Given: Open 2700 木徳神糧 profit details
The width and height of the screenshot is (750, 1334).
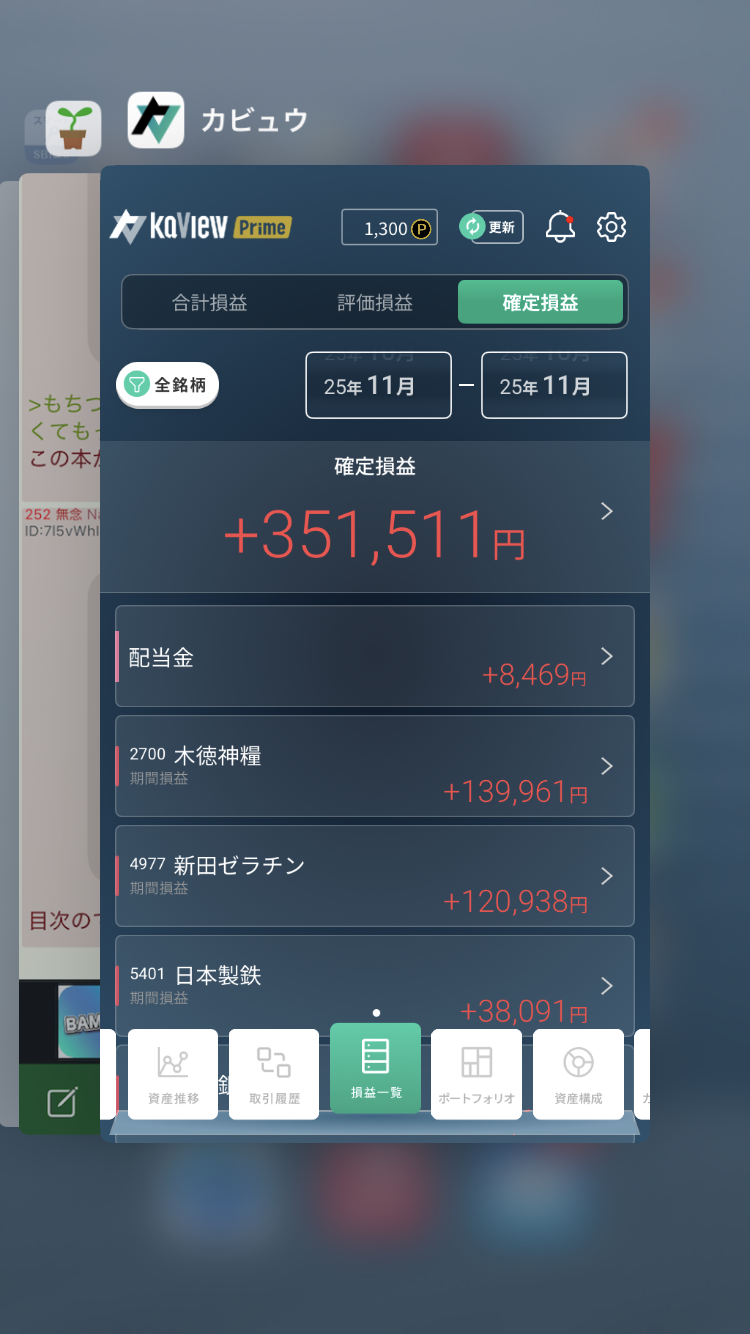Looking at the screenshot, I should [x=375, y=766].
